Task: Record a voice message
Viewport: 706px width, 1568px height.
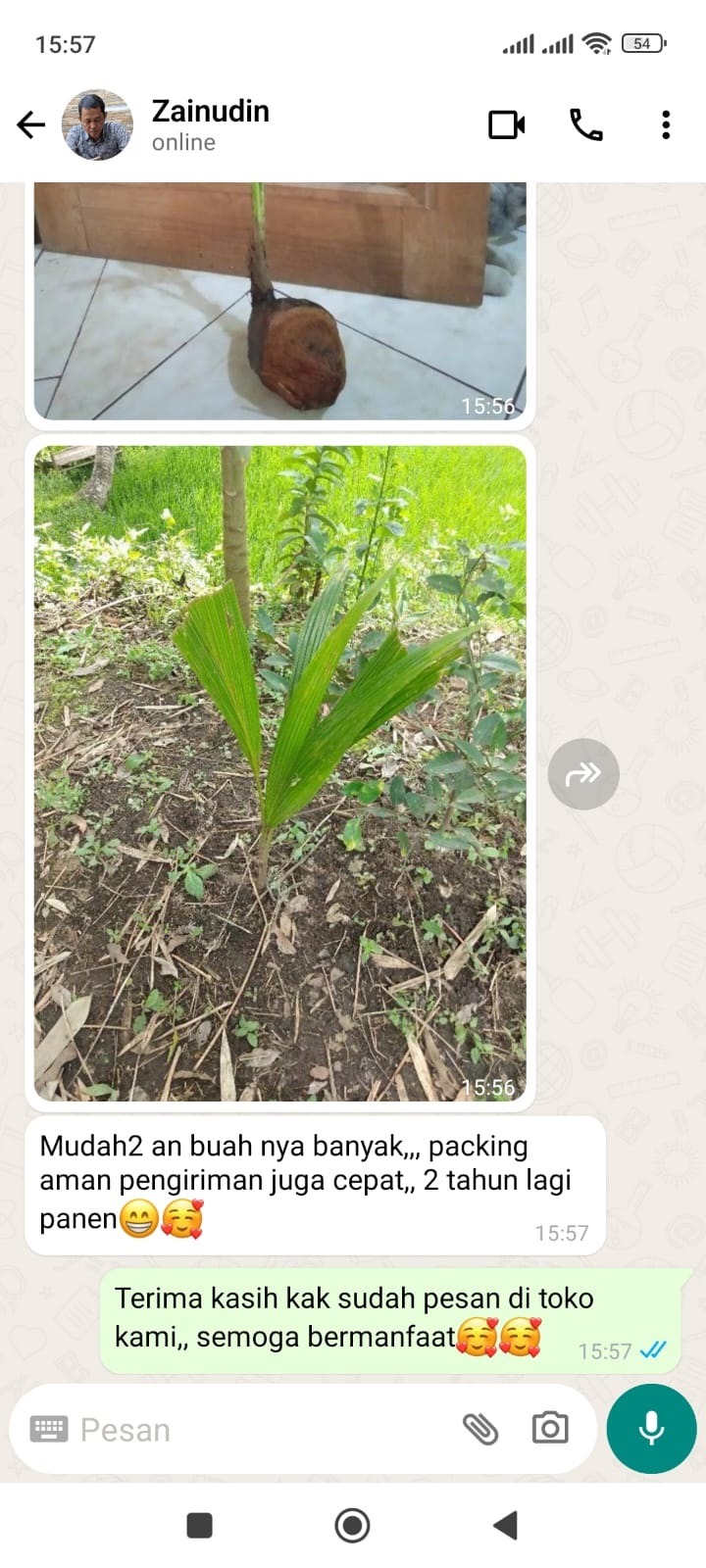Action: tap(651, 1429)
